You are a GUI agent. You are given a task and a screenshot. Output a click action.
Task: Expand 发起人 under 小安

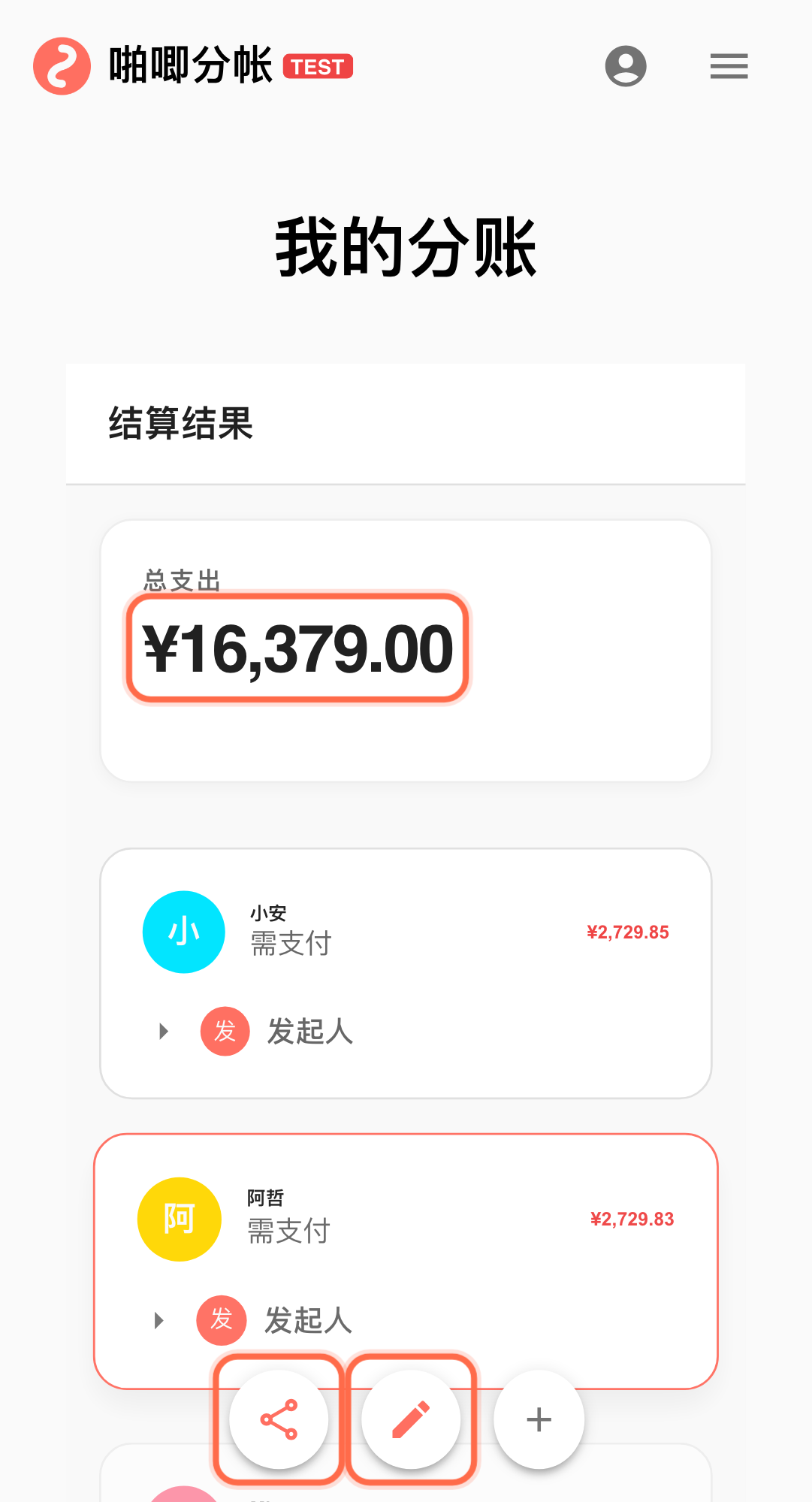[x=164, y=1031]
